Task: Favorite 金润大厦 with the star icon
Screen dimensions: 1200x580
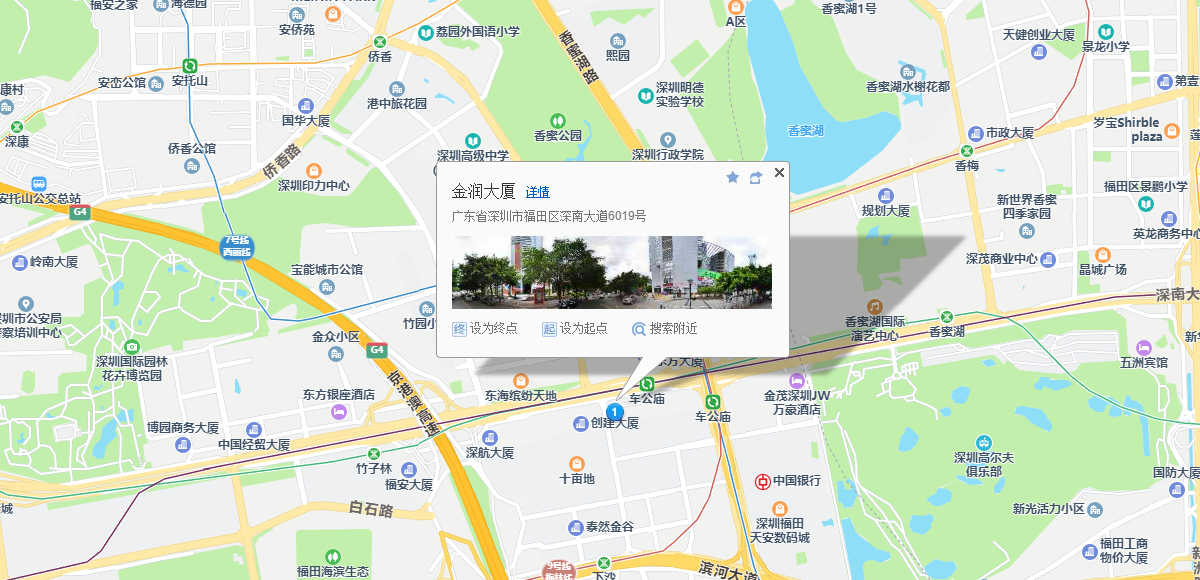Action: [x=732, y=178]
